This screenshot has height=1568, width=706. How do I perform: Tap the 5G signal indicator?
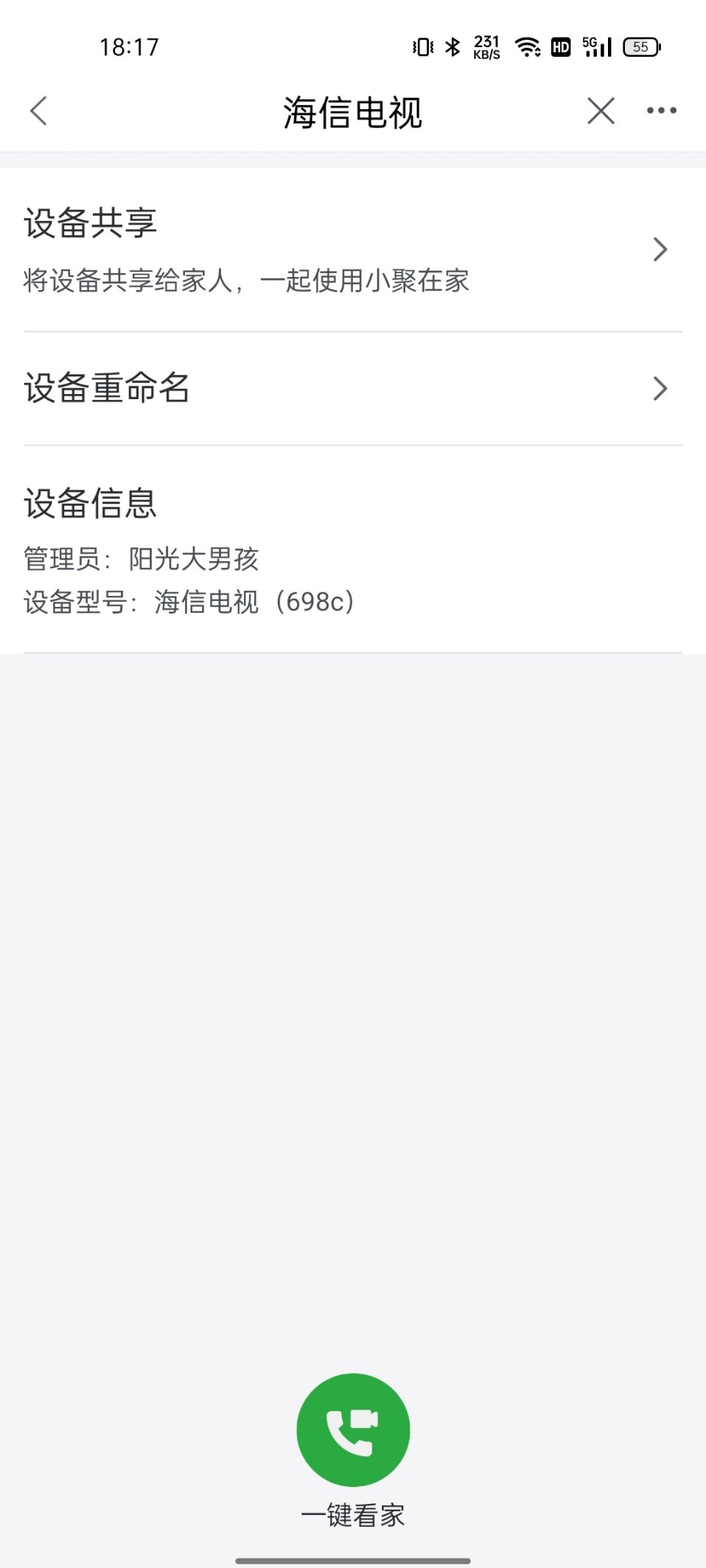click(598, 46)
